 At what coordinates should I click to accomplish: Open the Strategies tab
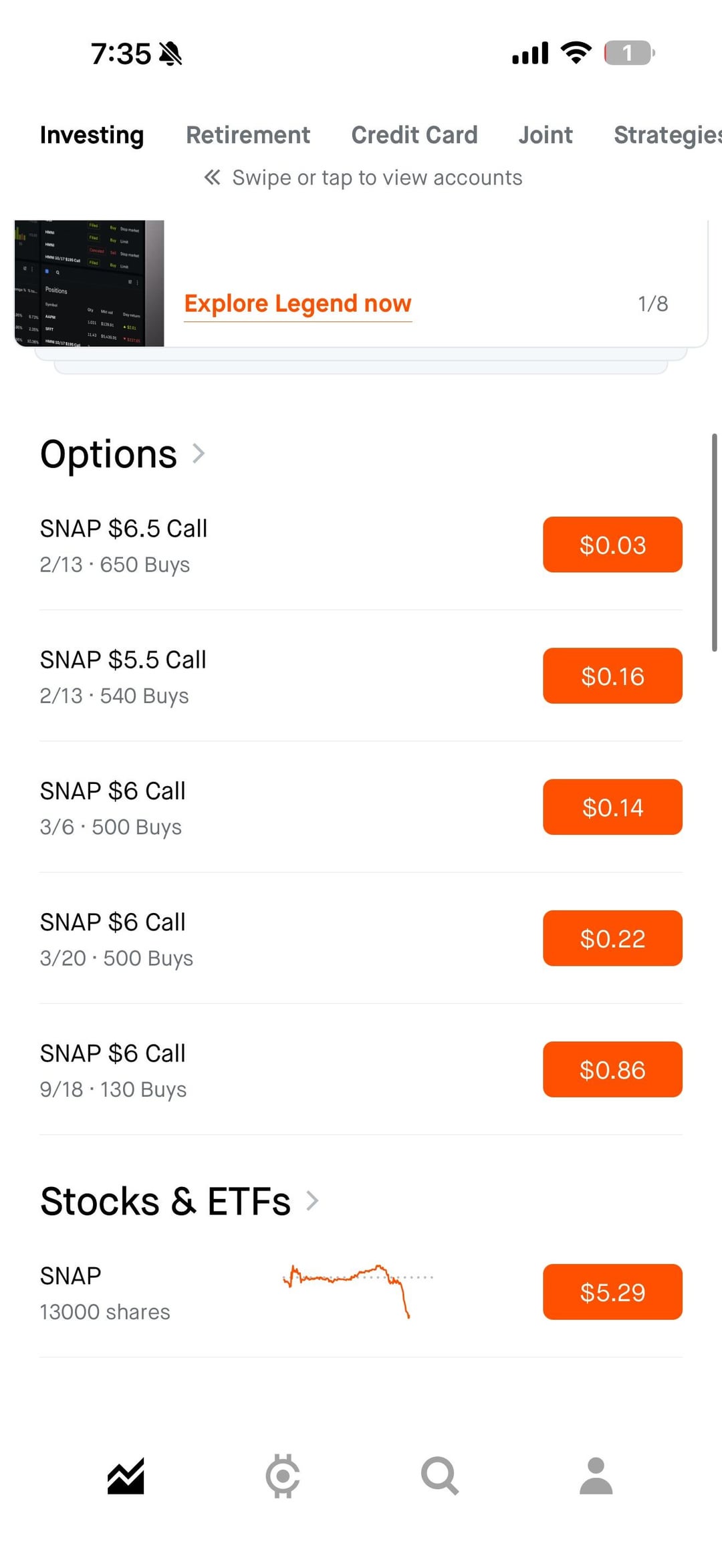point(667,135)
